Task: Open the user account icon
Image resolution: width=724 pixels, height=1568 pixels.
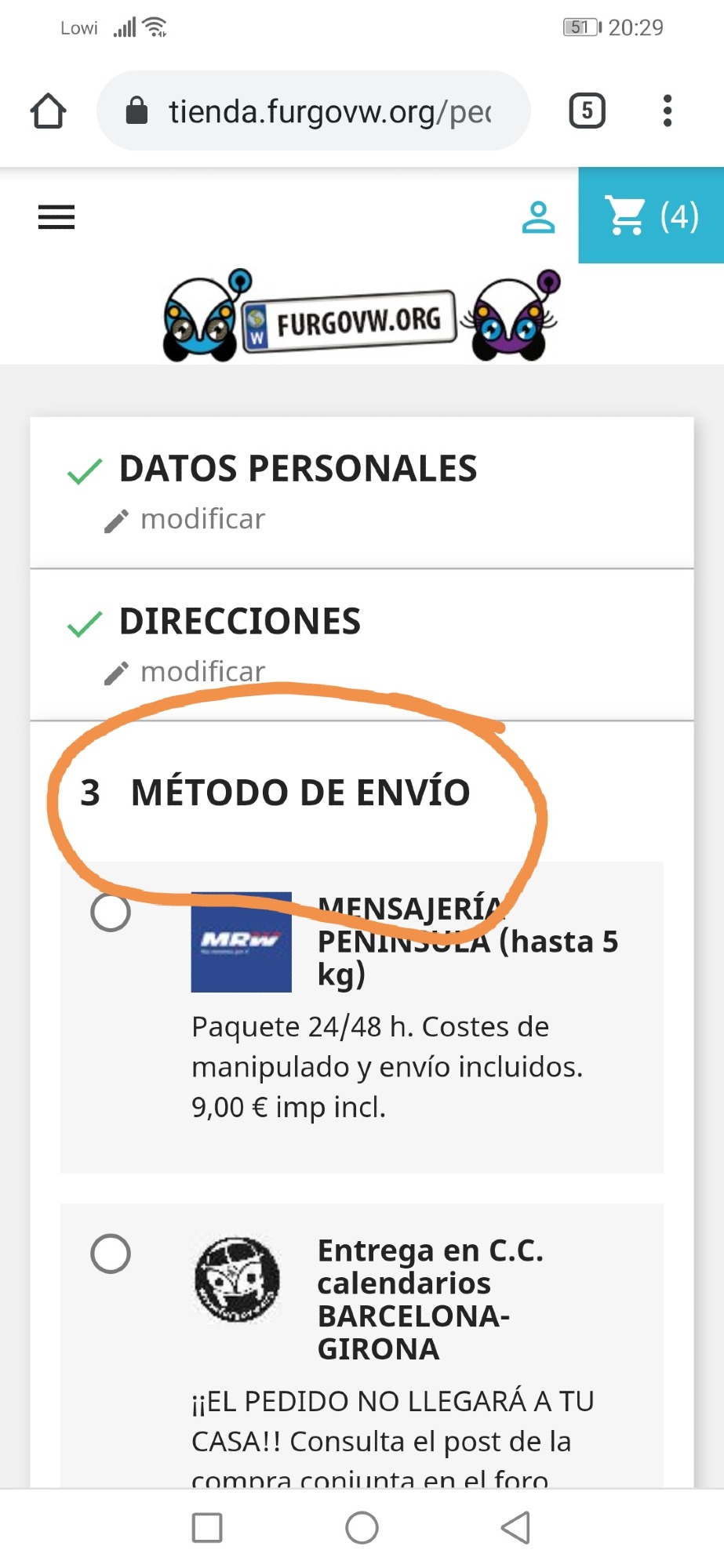Action: click(x=539, y=217)
